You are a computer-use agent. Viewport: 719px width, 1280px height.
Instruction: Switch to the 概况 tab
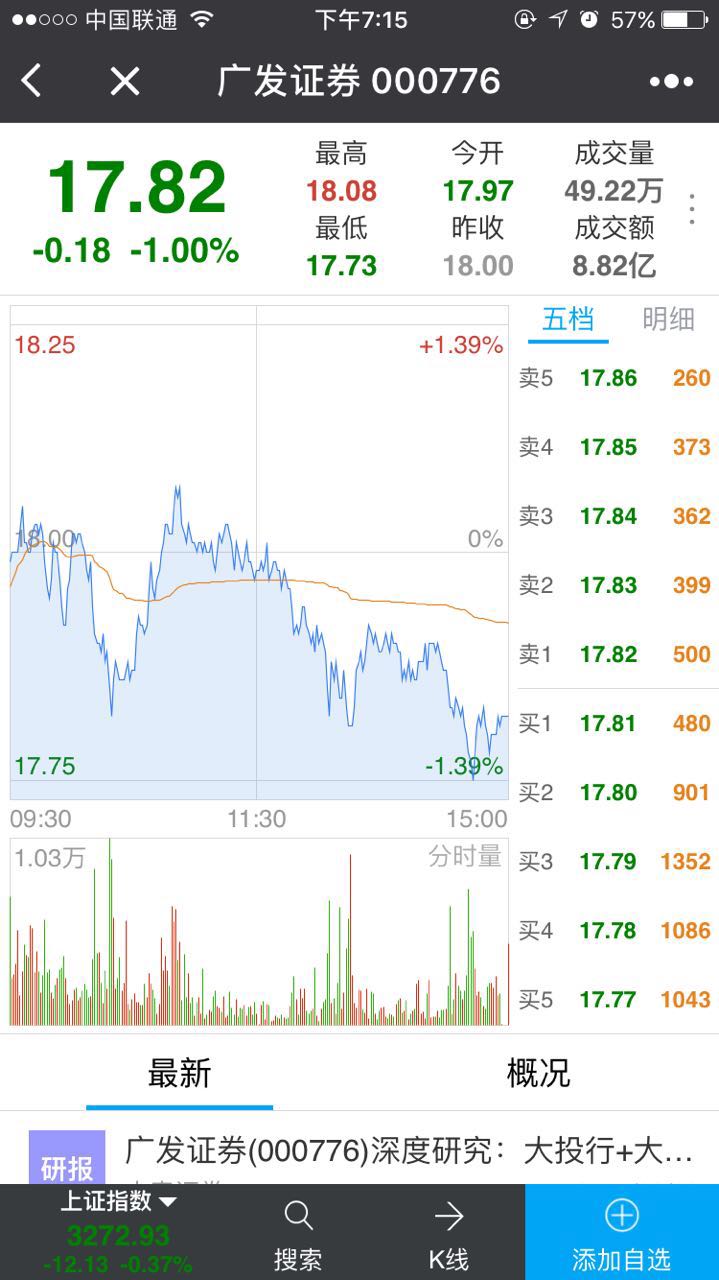click(x=538, y=1073)
